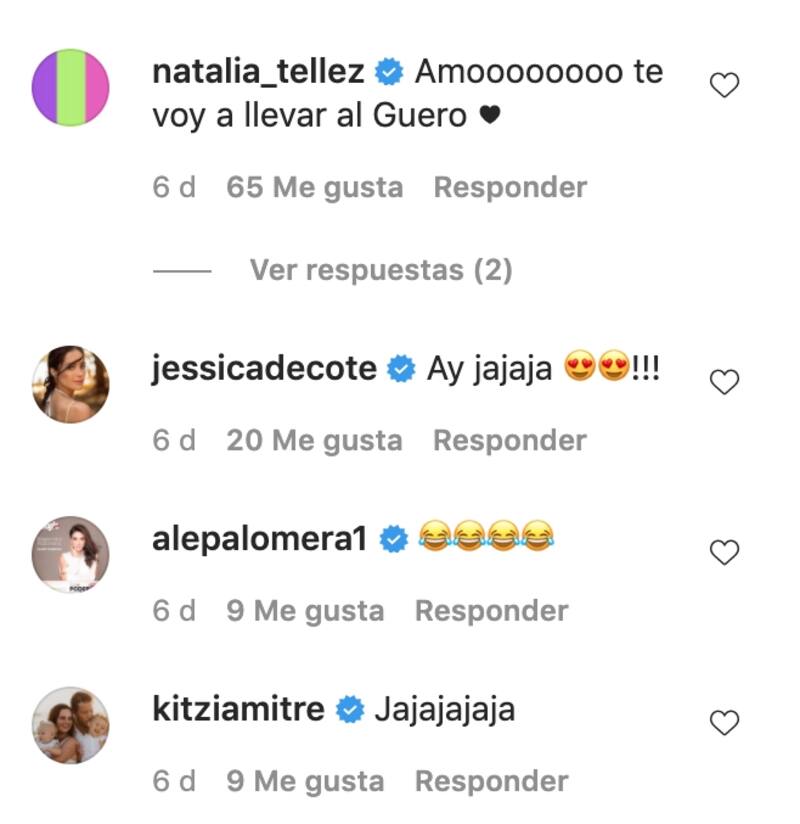View 20 Me gusta on jessicadecote's comment

click(x=314, y=440)
